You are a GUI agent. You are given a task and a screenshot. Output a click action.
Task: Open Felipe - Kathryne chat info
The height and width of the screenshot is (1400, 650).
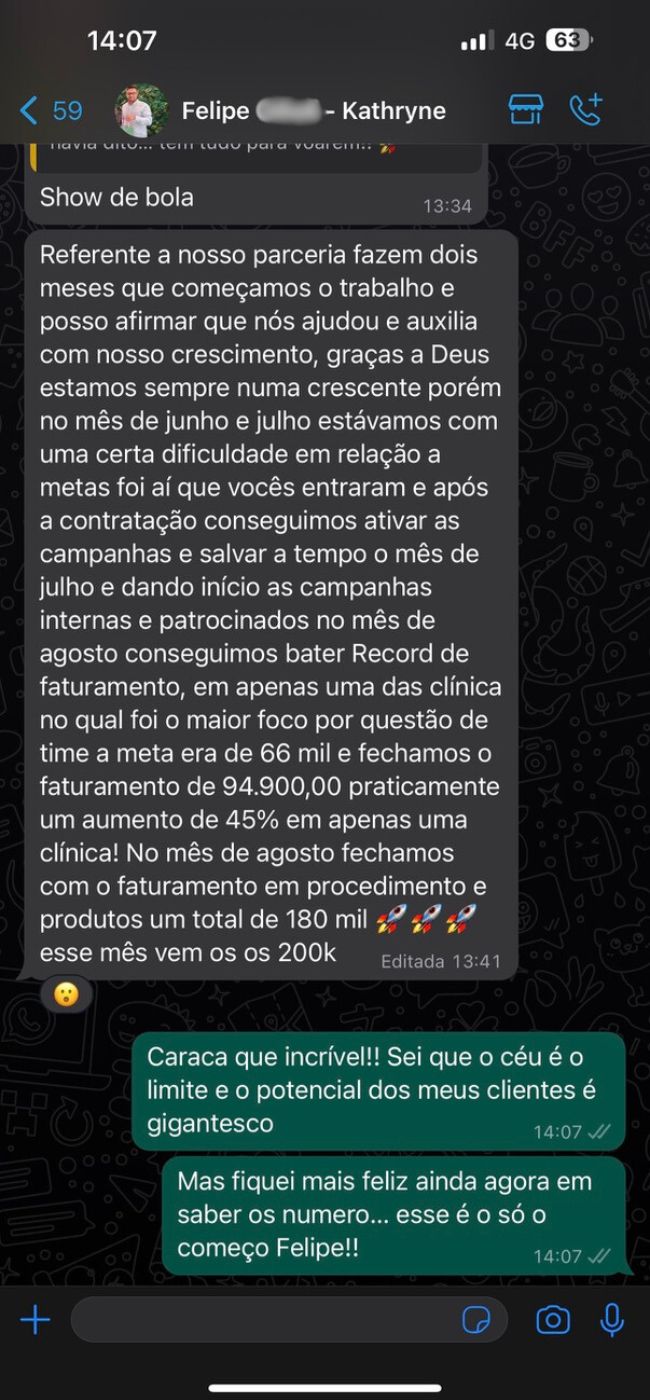coord(313,110)
